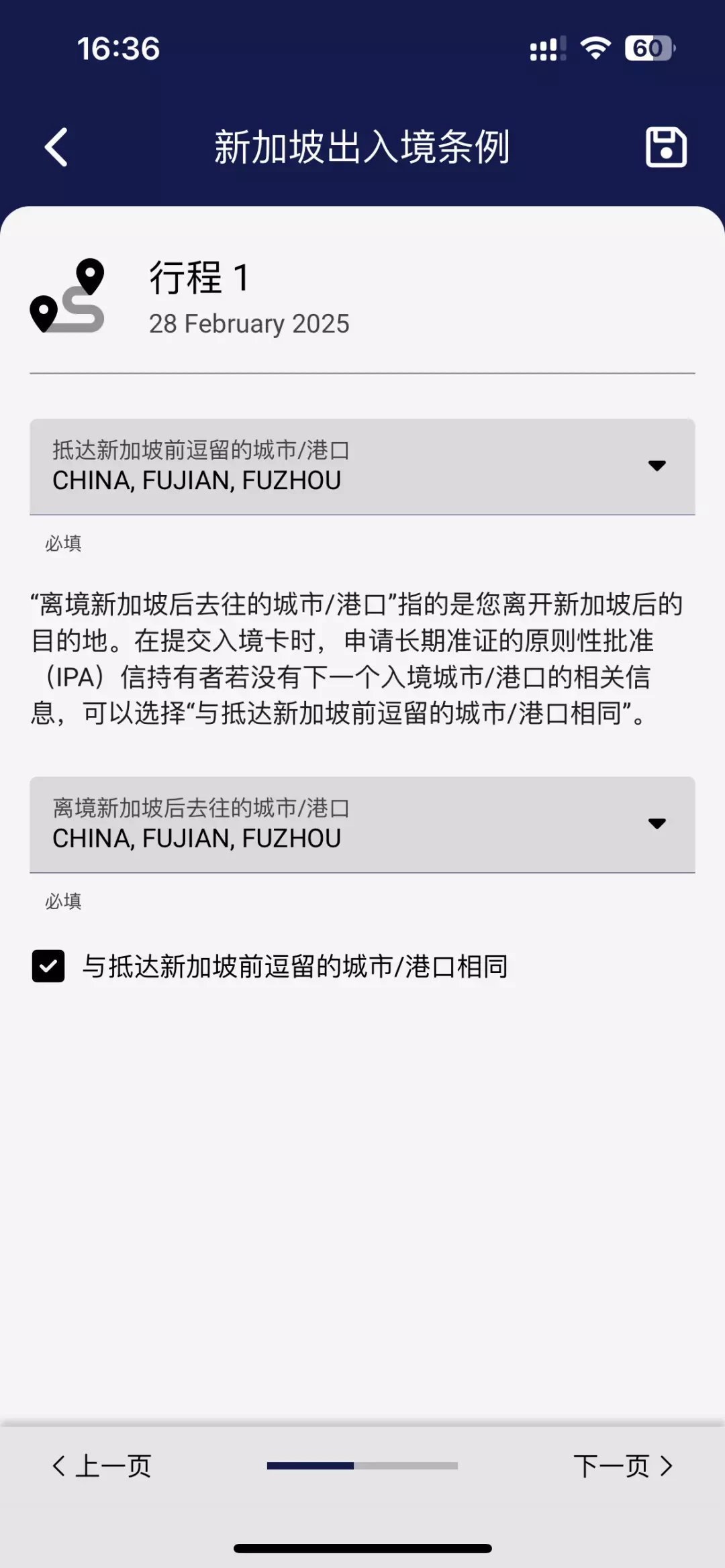Go to 上一页 previous page
The width and height of the screenshot is (725, 1568).
click(102, 1466)
